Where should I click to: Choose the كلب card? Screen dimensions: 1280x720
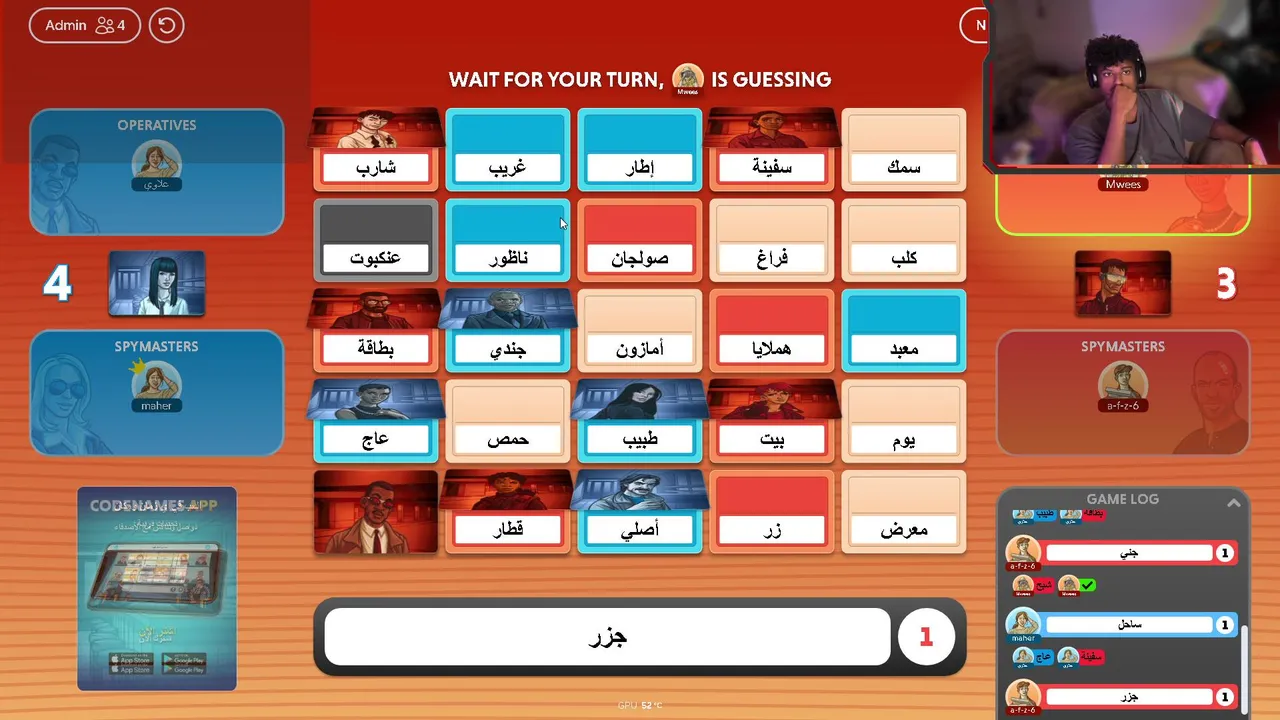(903, 240)
